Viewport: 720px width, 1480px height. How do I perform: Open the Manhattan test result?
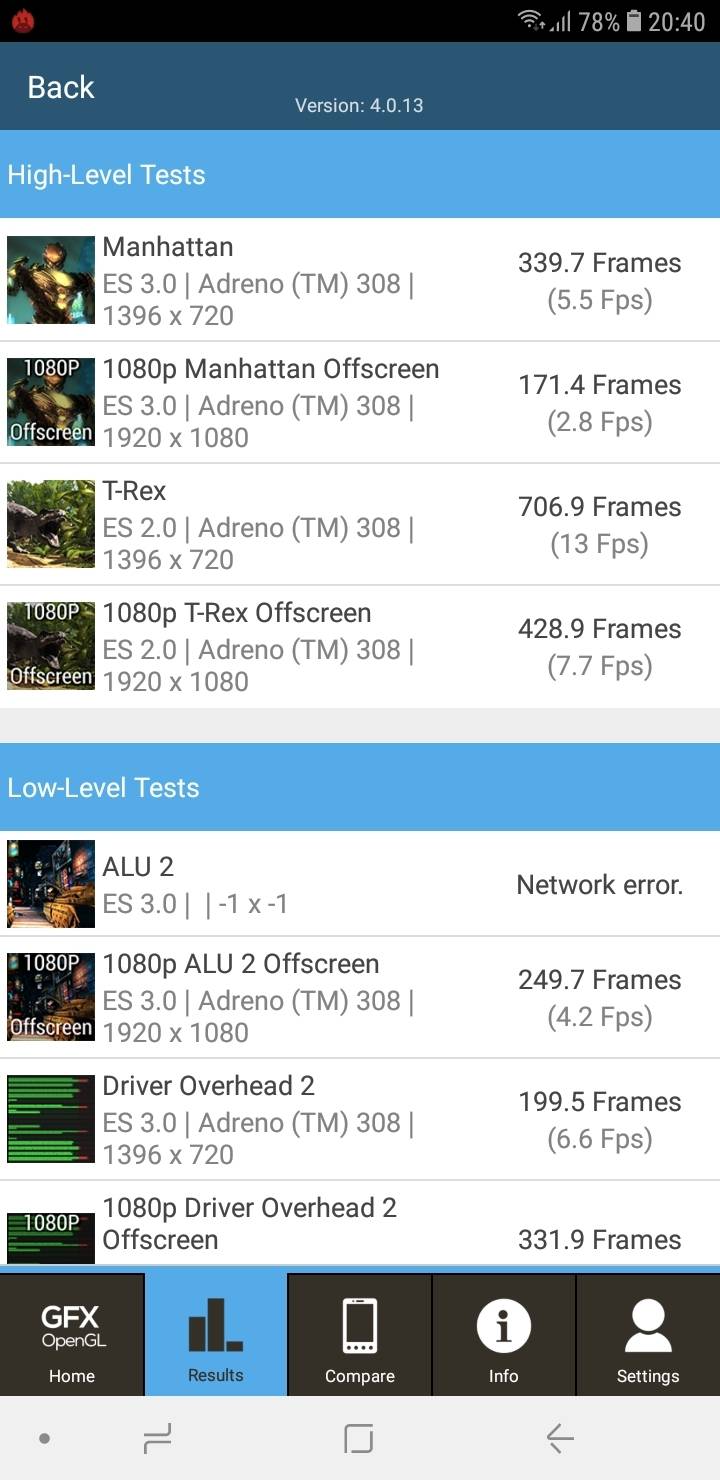click(360, 280)
